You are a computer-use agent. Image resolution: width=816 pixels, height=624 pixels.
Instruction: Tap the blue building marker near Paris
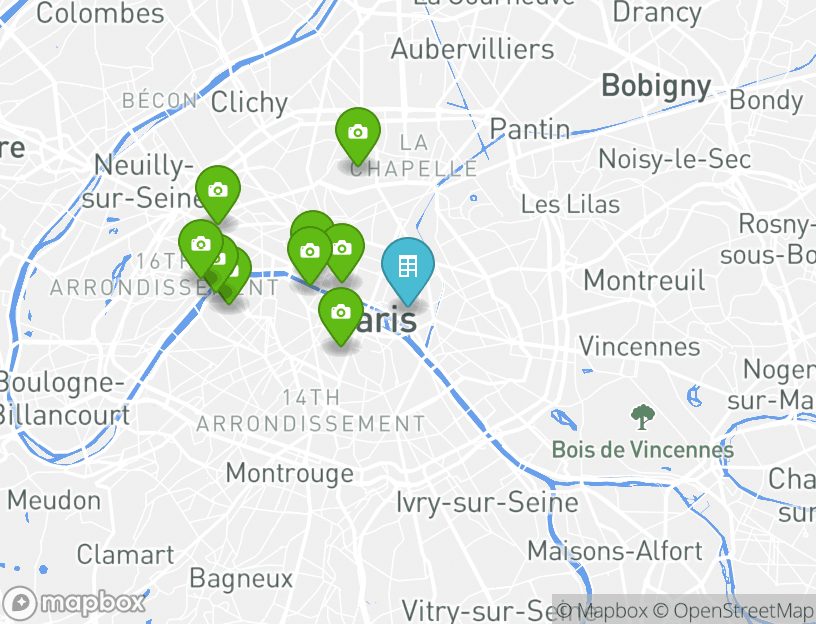[408, 267]
